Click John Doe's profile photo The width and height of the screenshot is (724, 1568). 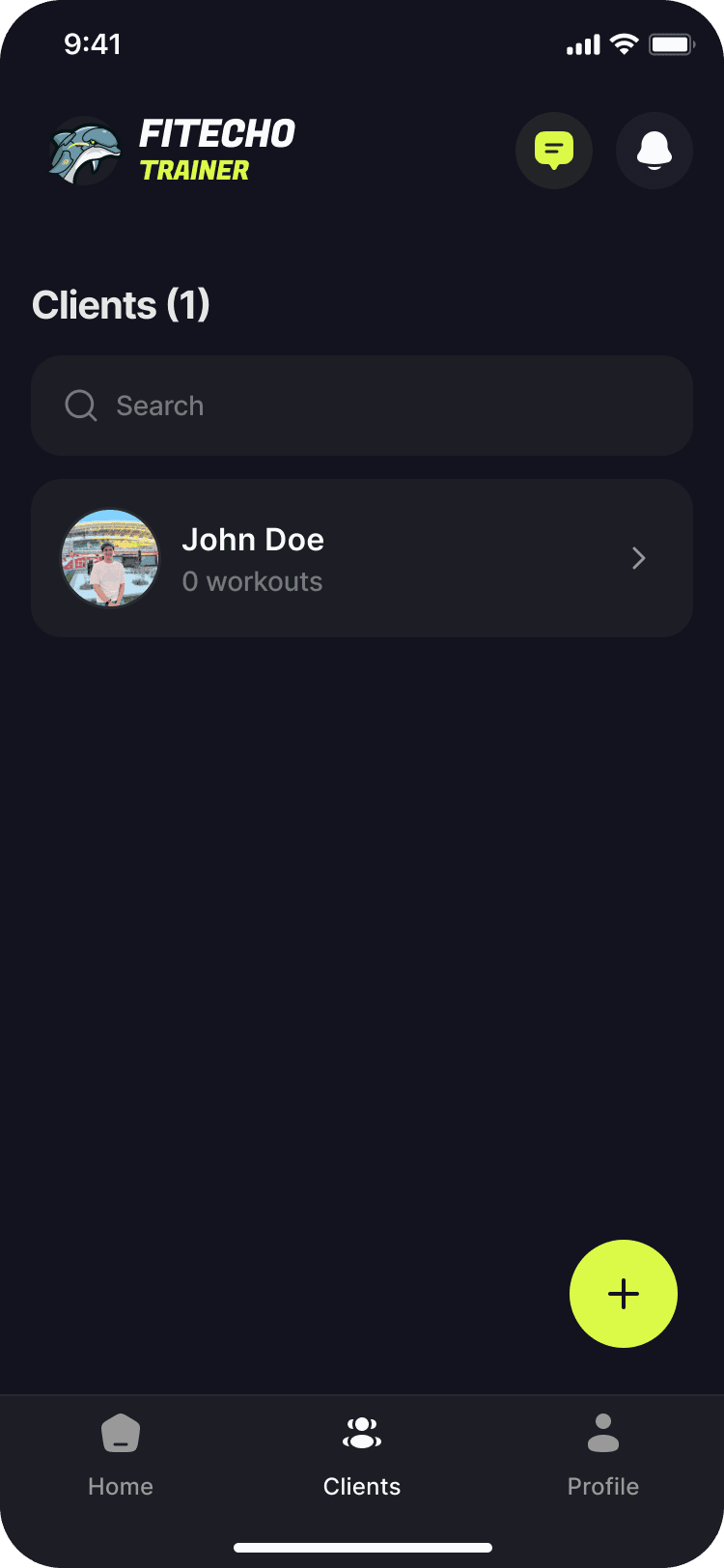[110, 558]
